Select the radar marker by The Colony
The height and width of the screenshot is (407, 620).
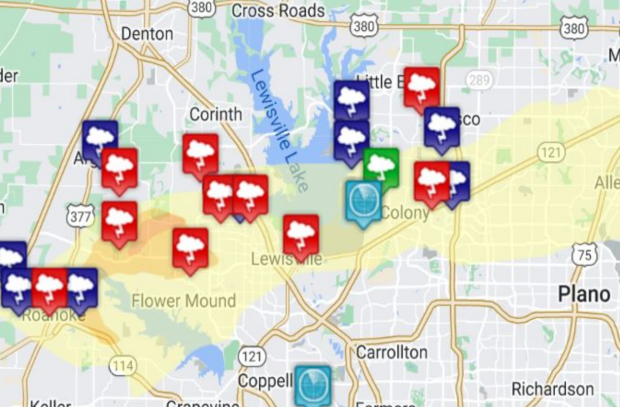pos(362,199)
